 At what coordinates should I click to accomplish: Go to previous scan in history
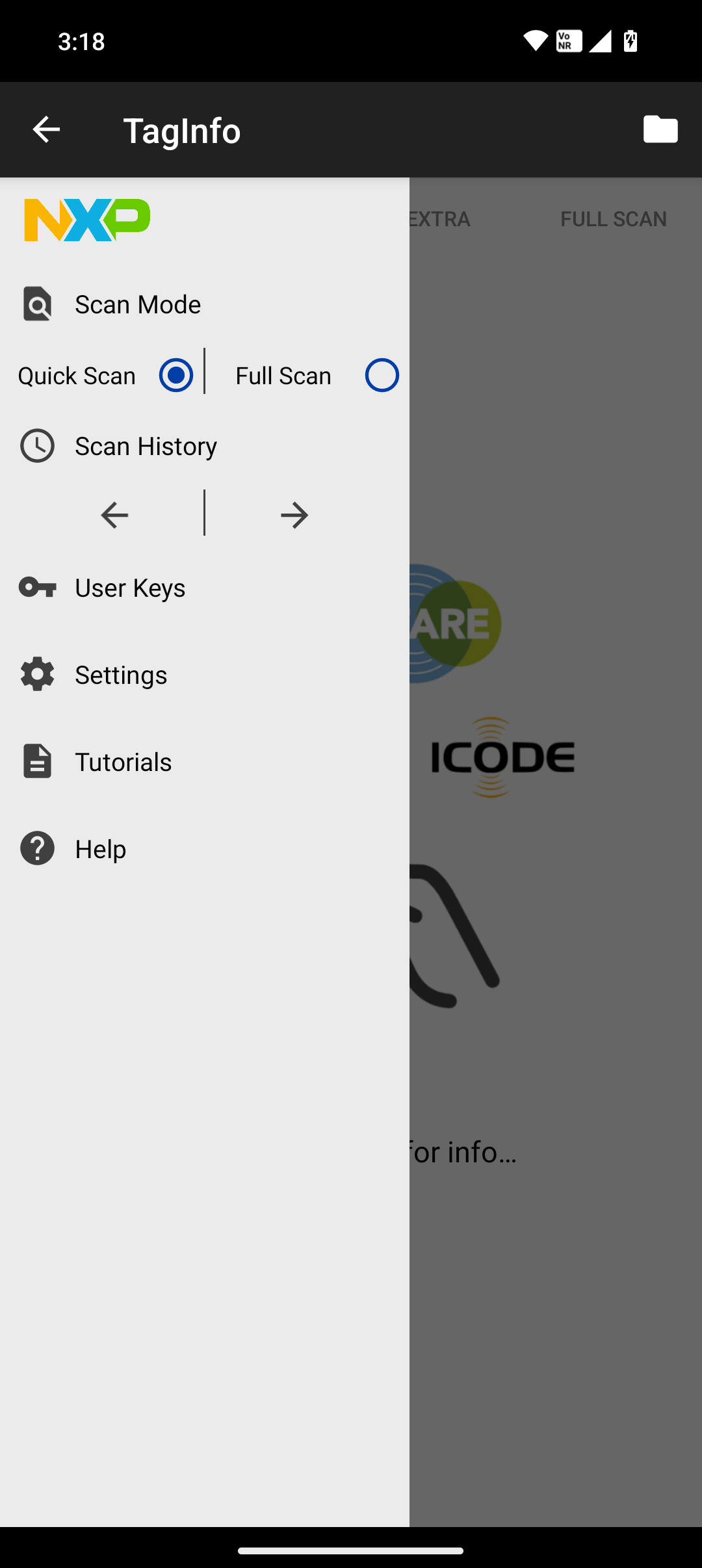[115, 515]
